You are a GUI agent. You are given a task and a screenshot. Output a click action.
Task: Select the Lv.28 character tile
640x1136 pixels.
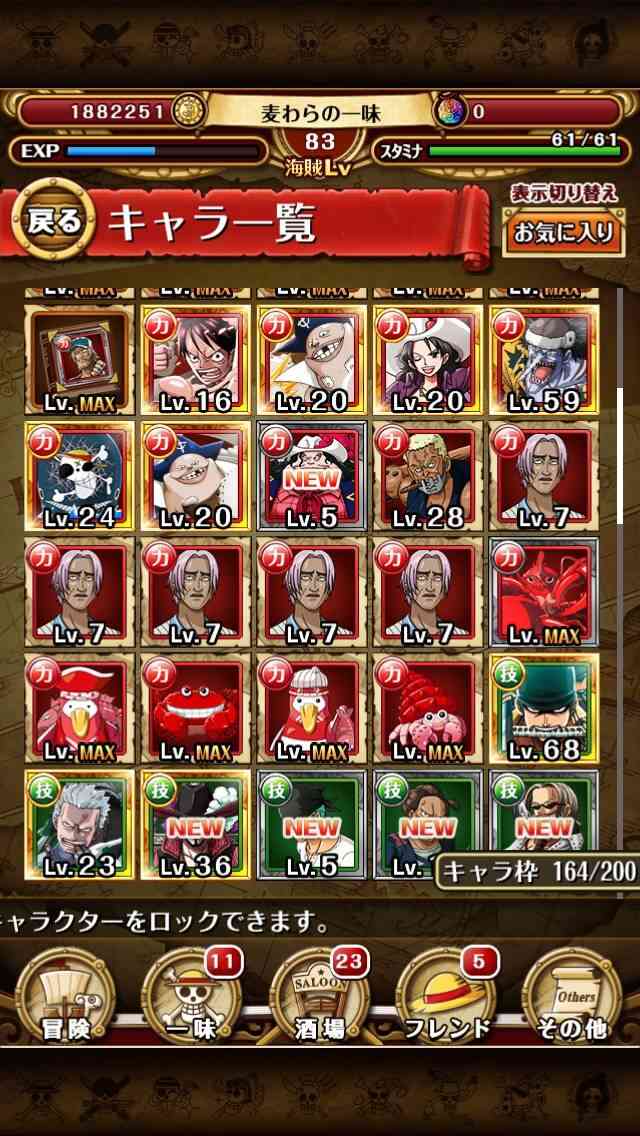428,476
